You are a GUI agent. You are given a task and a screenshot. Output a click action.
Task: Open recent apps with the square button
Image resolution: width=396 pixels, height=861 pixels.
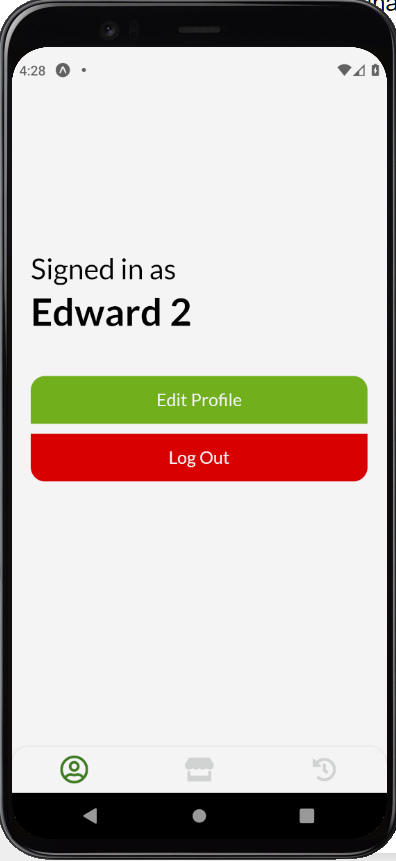(x=306, y=816)
